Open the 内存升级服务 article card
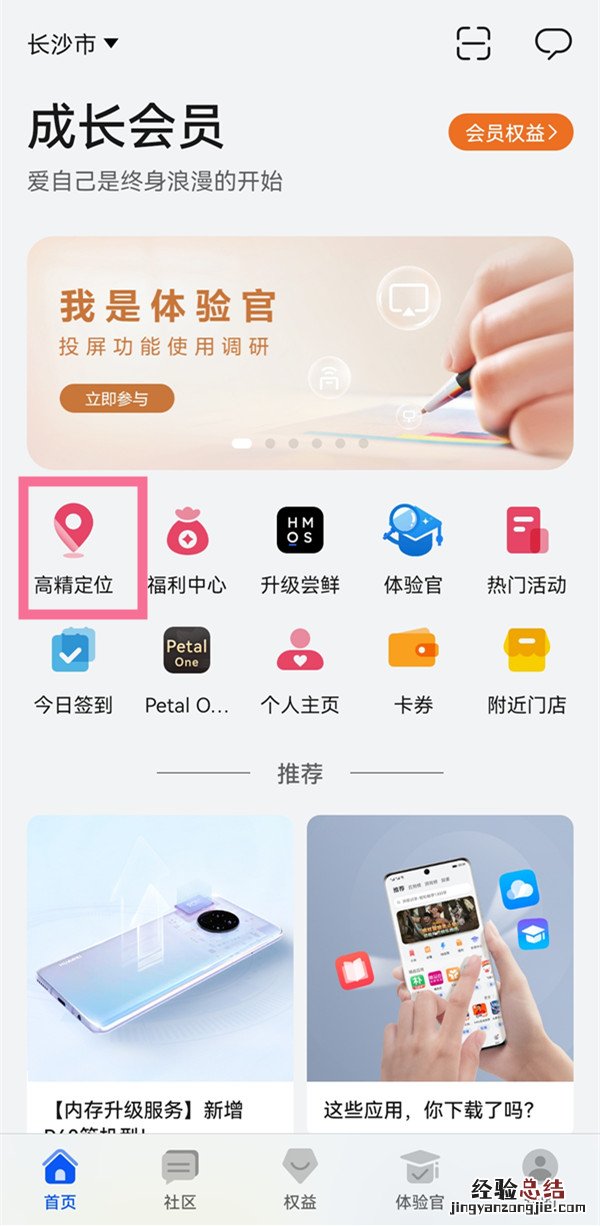 tap(160, 970)
